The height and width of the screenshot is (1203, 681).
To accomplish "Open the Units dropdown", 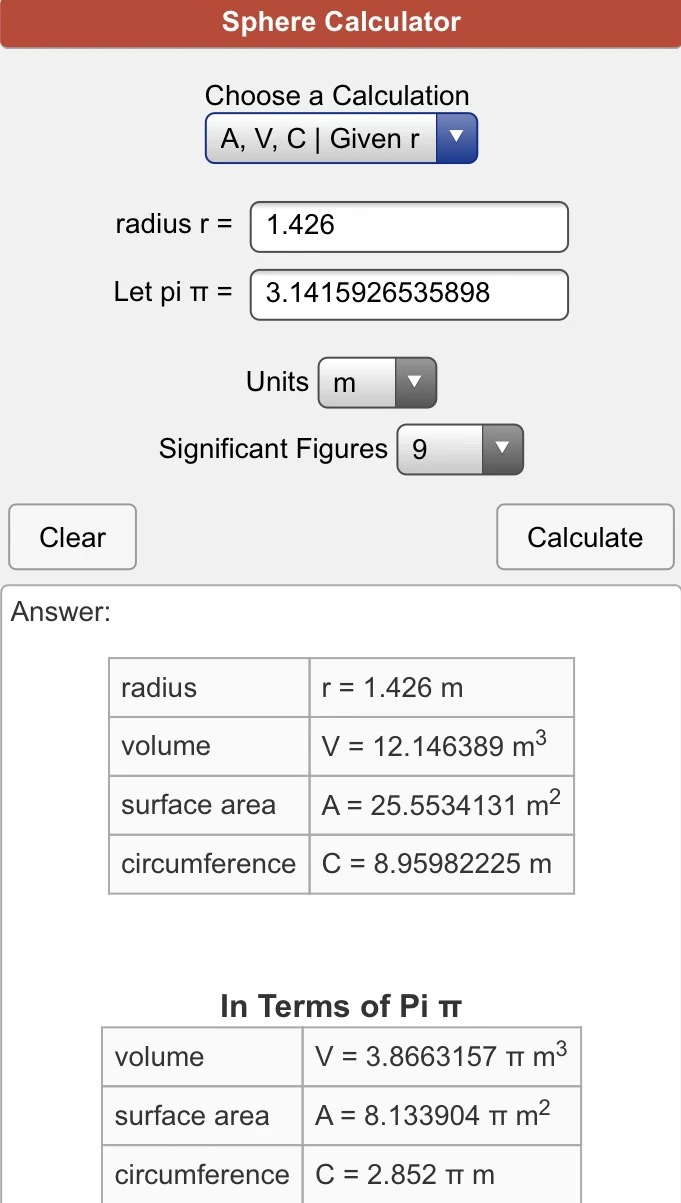I will 376,383.
